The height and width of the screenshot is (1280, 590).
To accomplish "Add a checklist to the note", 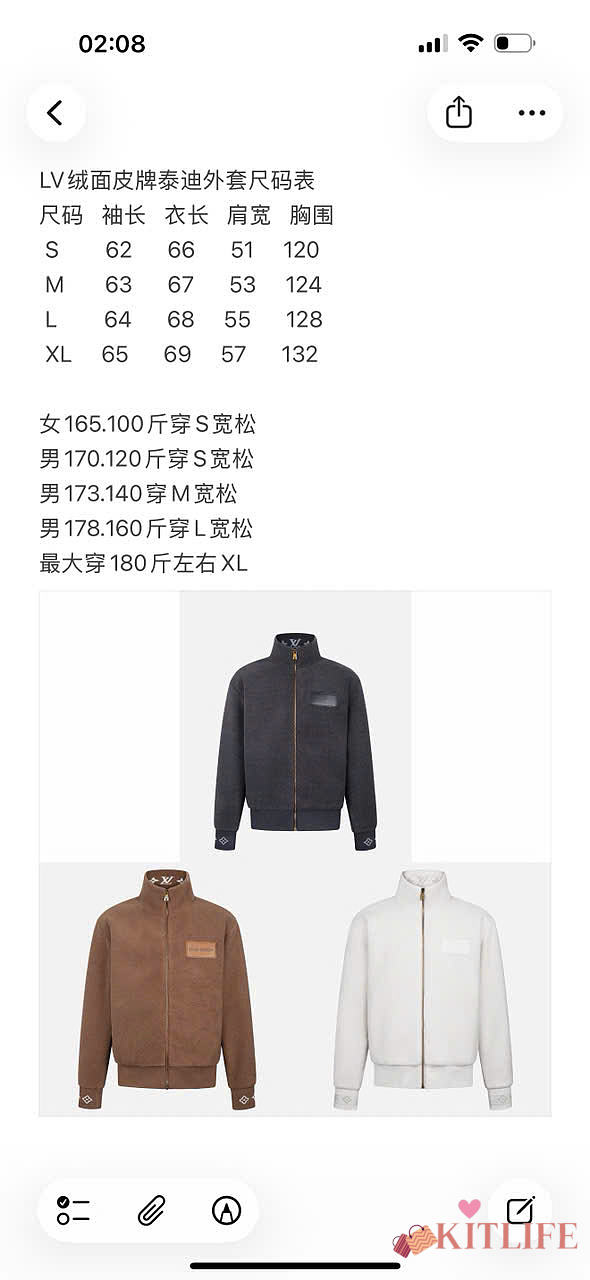I will (74, 1211).
